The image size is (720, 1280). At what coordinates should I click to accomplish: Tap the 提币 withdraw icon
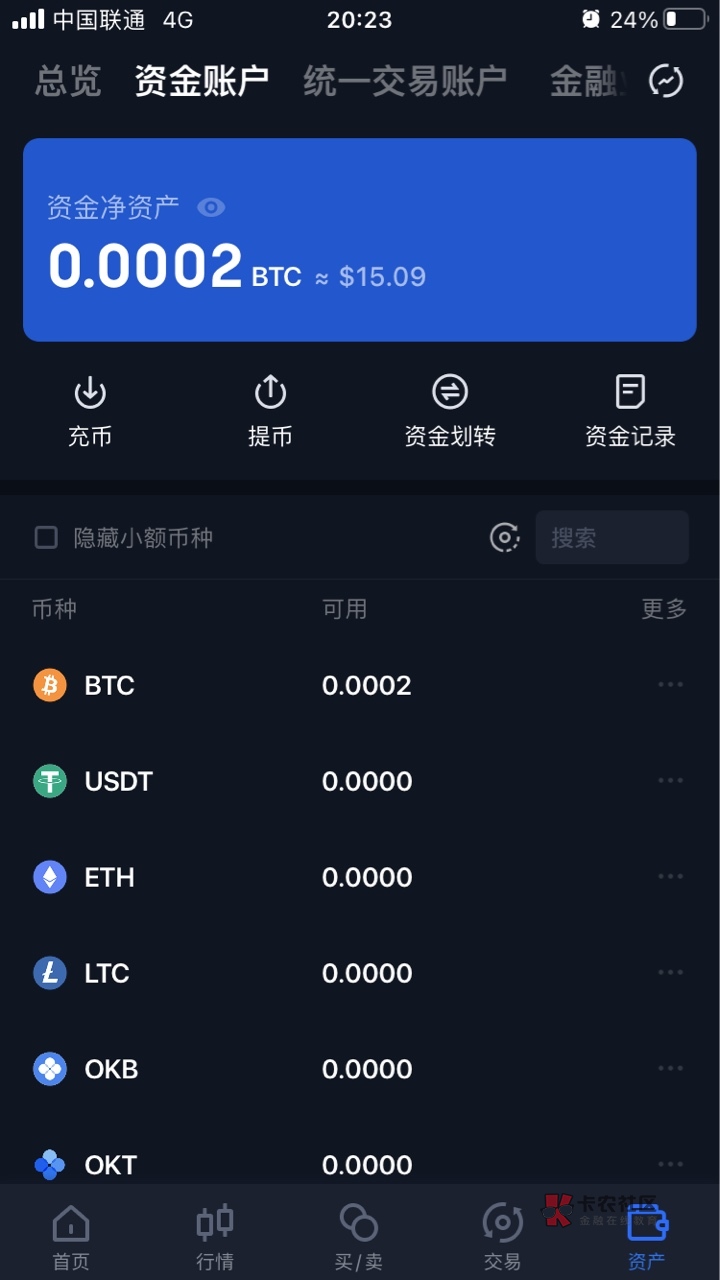click(x=270, y=391)
